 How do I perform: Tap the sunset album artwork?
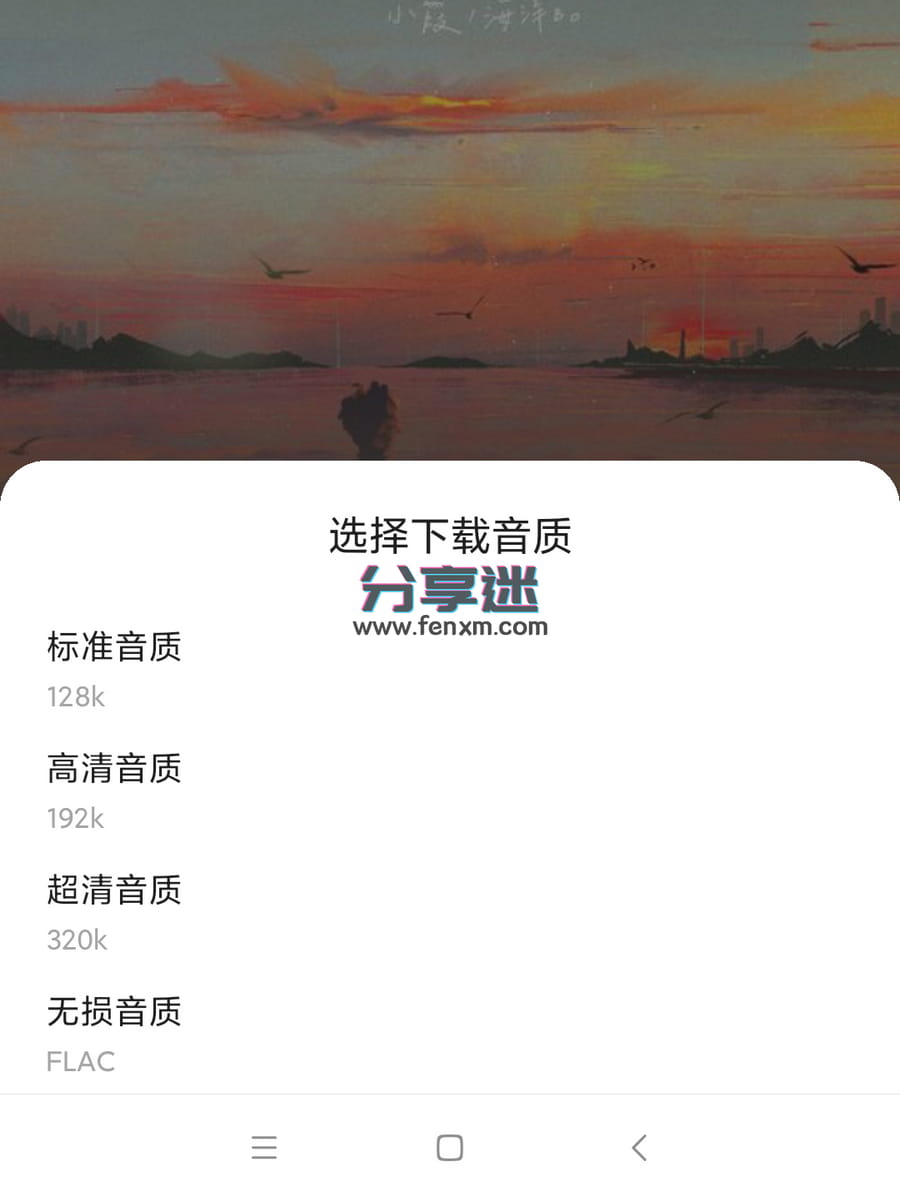tap(450, 230)
